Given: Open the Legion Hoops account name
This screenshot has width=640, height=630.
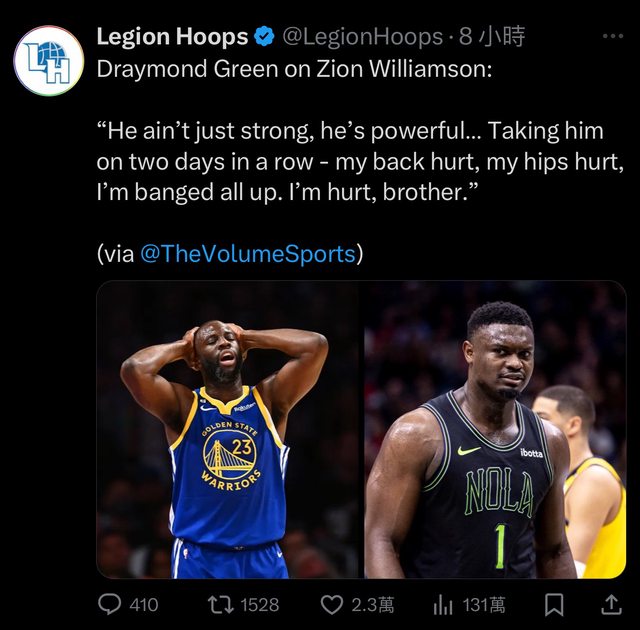Looking at the screenshot, I should tap(172, 37).
